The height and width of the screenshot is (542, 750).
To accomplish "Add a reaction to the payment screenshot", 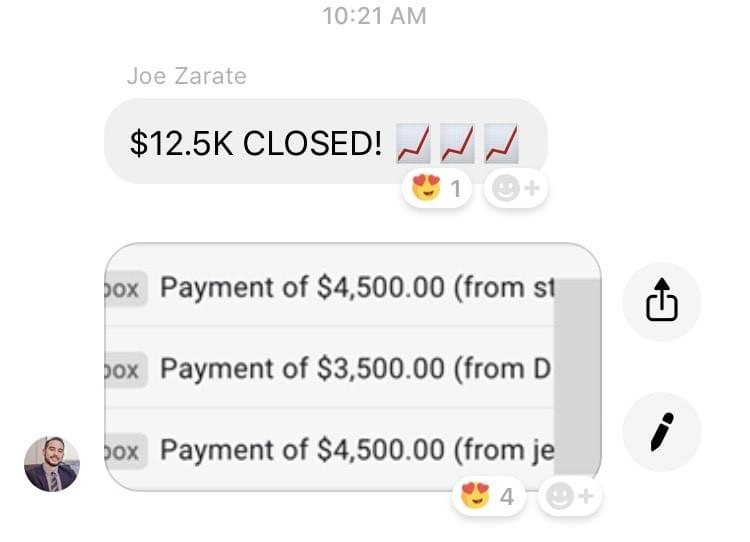I will [570, 496].
